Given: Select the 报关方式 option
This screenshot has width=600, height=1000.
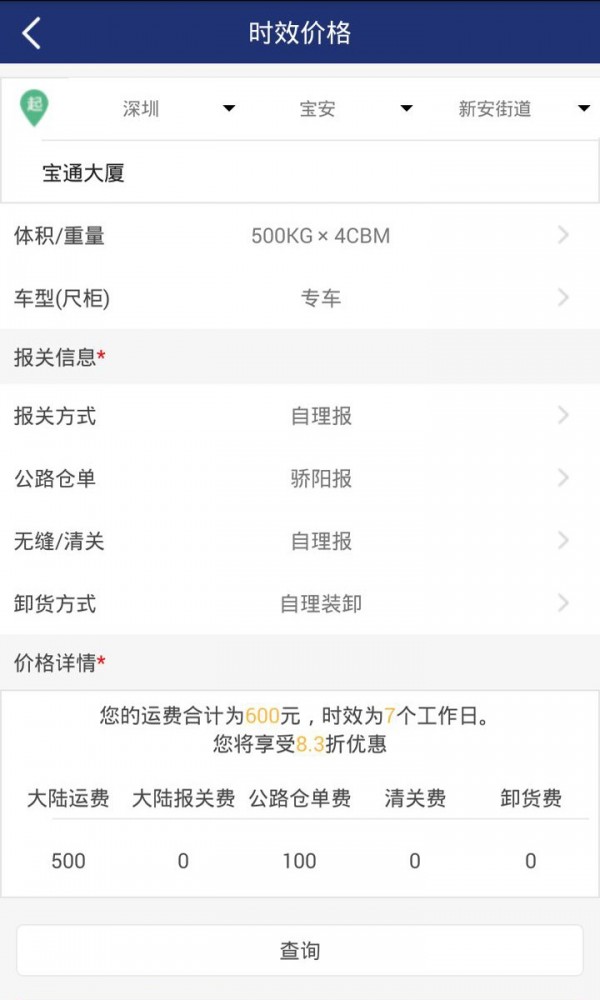Looking at the screenshot, I should point(300,416).
